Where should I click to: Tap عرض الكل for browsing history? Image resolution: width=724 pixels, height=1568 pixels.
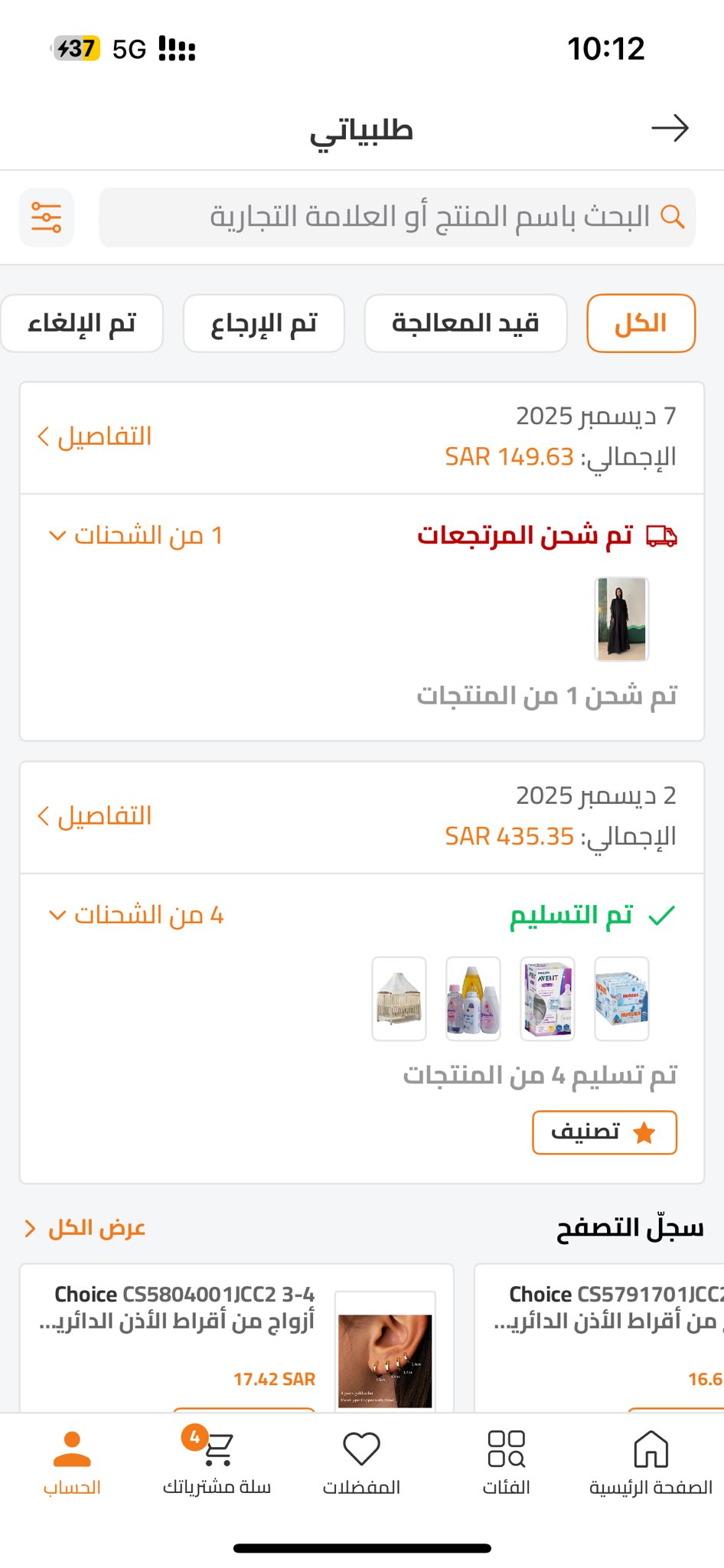tap(85, 1228)
